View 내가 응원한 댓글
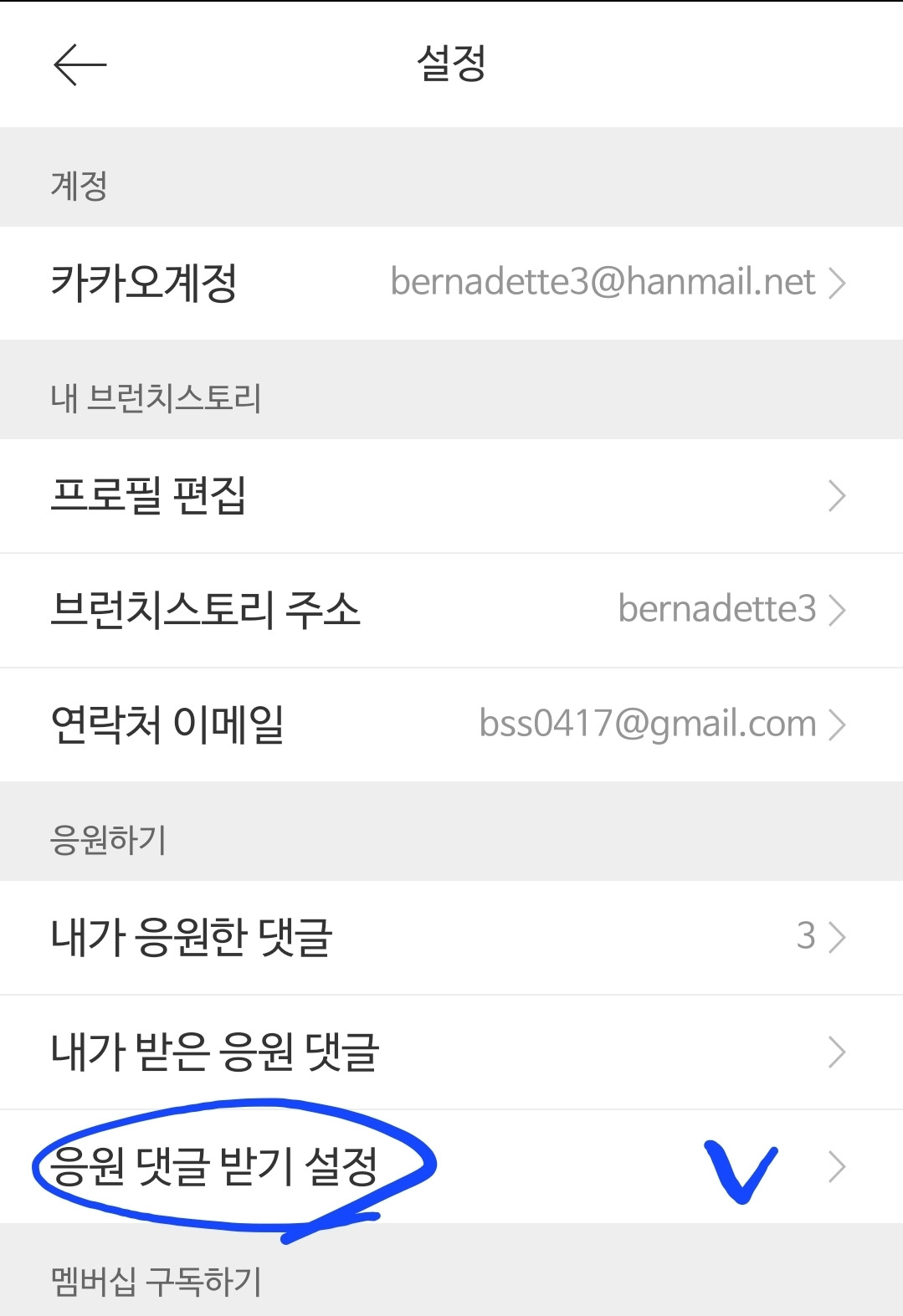 pyautogui.click(x=451, y=937)
